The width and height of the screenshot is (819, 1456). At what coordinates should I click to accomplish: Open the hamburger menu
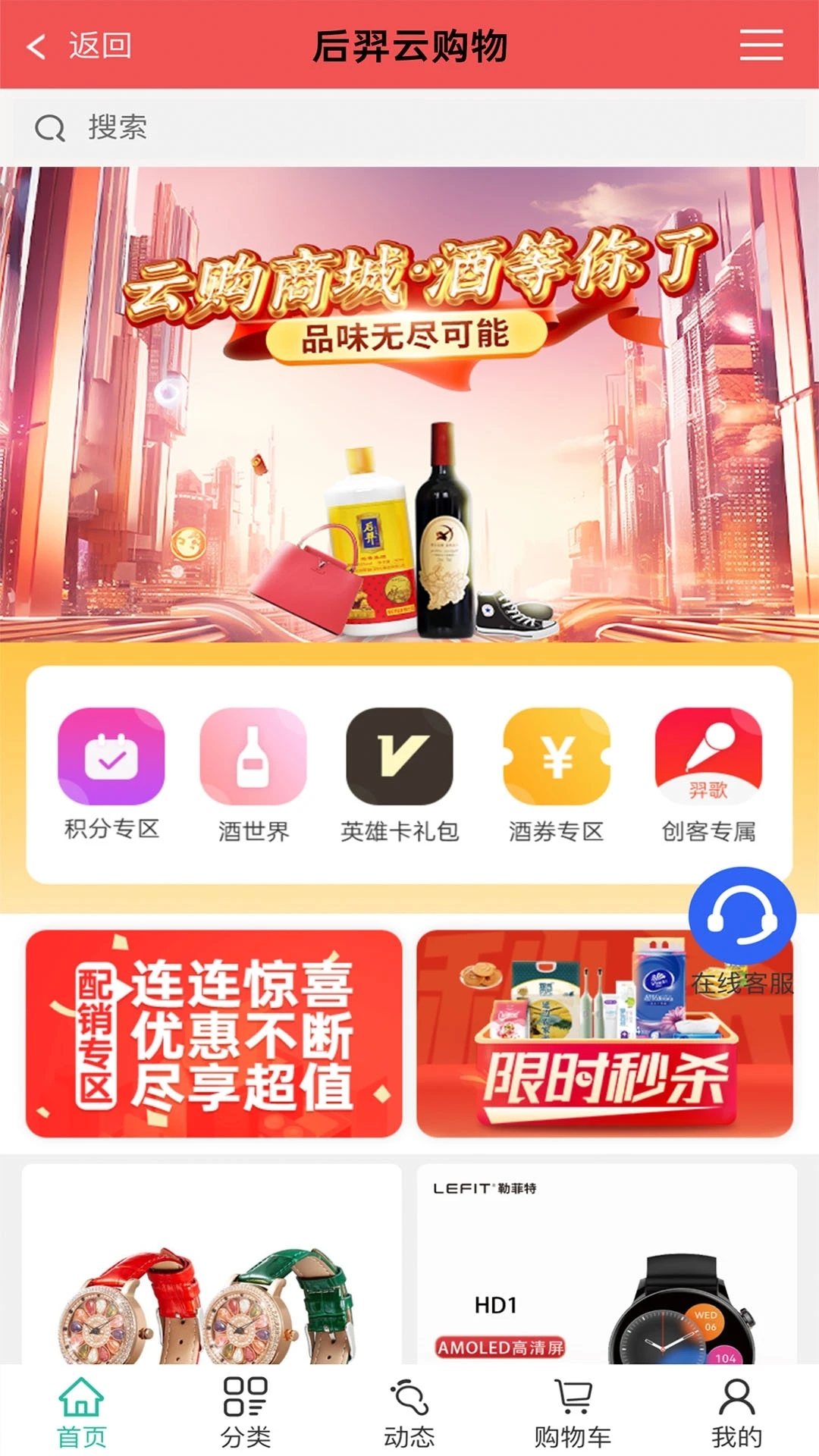click(x=761, y=45)
